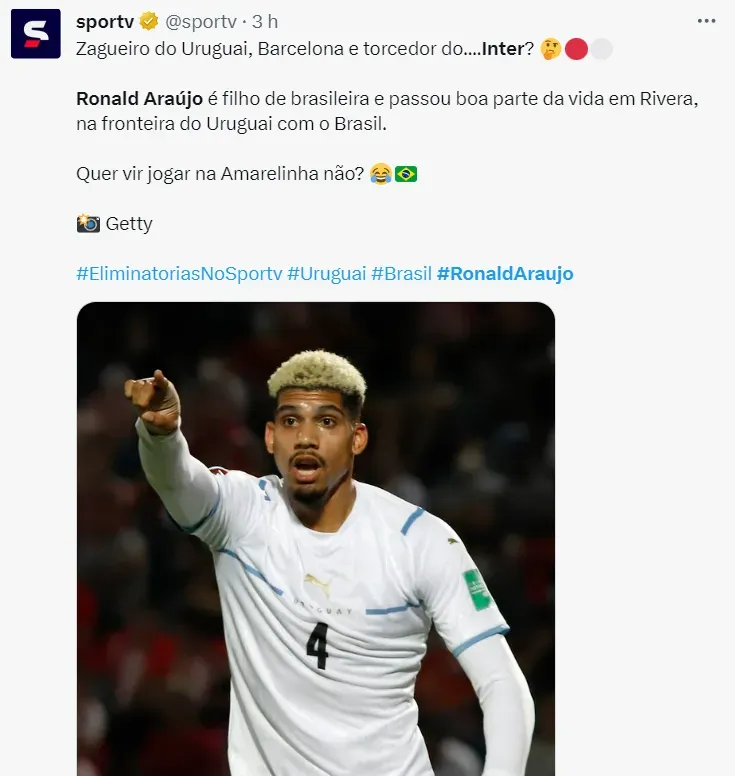Open the #EliminatoriasNoSportv hashtag
The width and height of the screenshot is (735, 776).
[x=179, y=273]
